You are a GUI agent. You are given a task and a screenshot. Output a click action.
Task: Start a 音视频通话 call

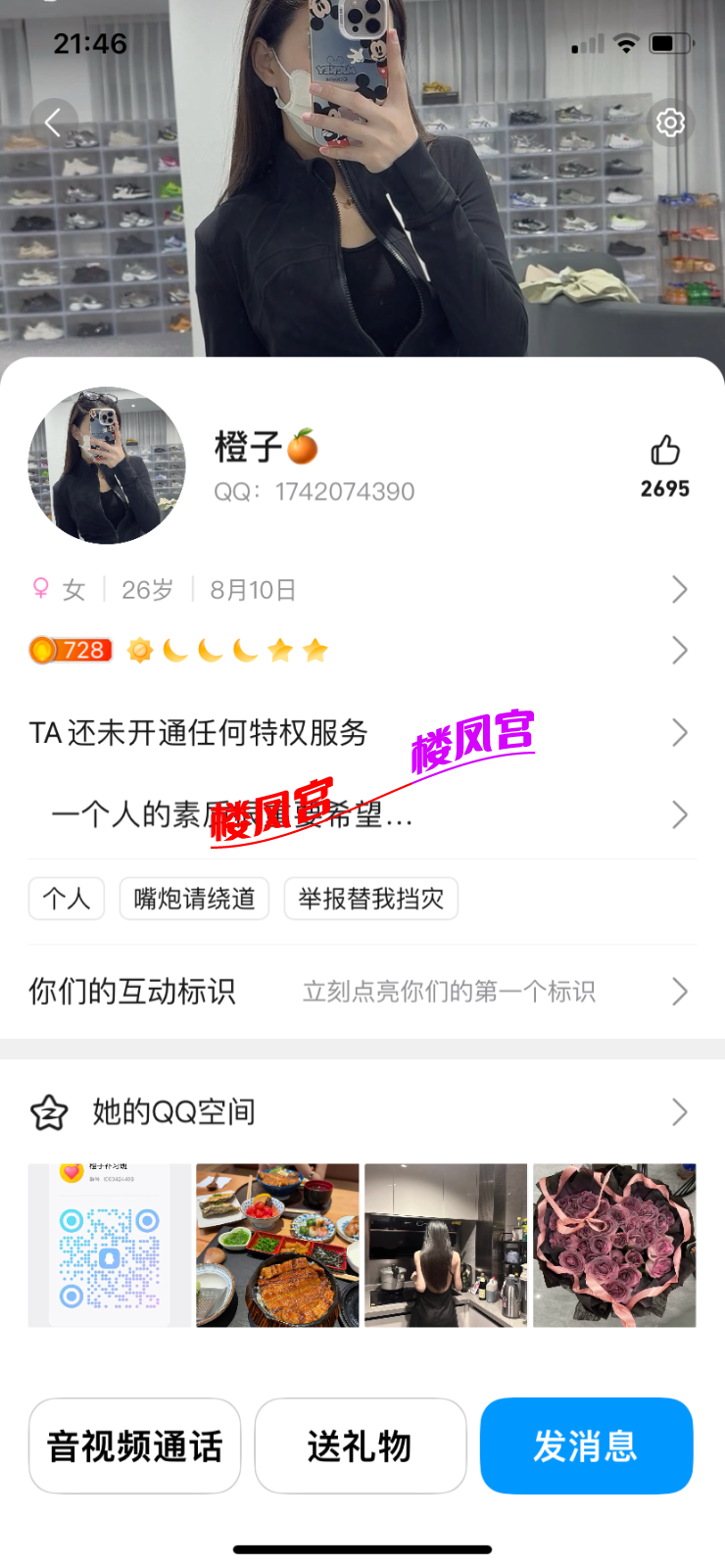(x=135, y=1446)
